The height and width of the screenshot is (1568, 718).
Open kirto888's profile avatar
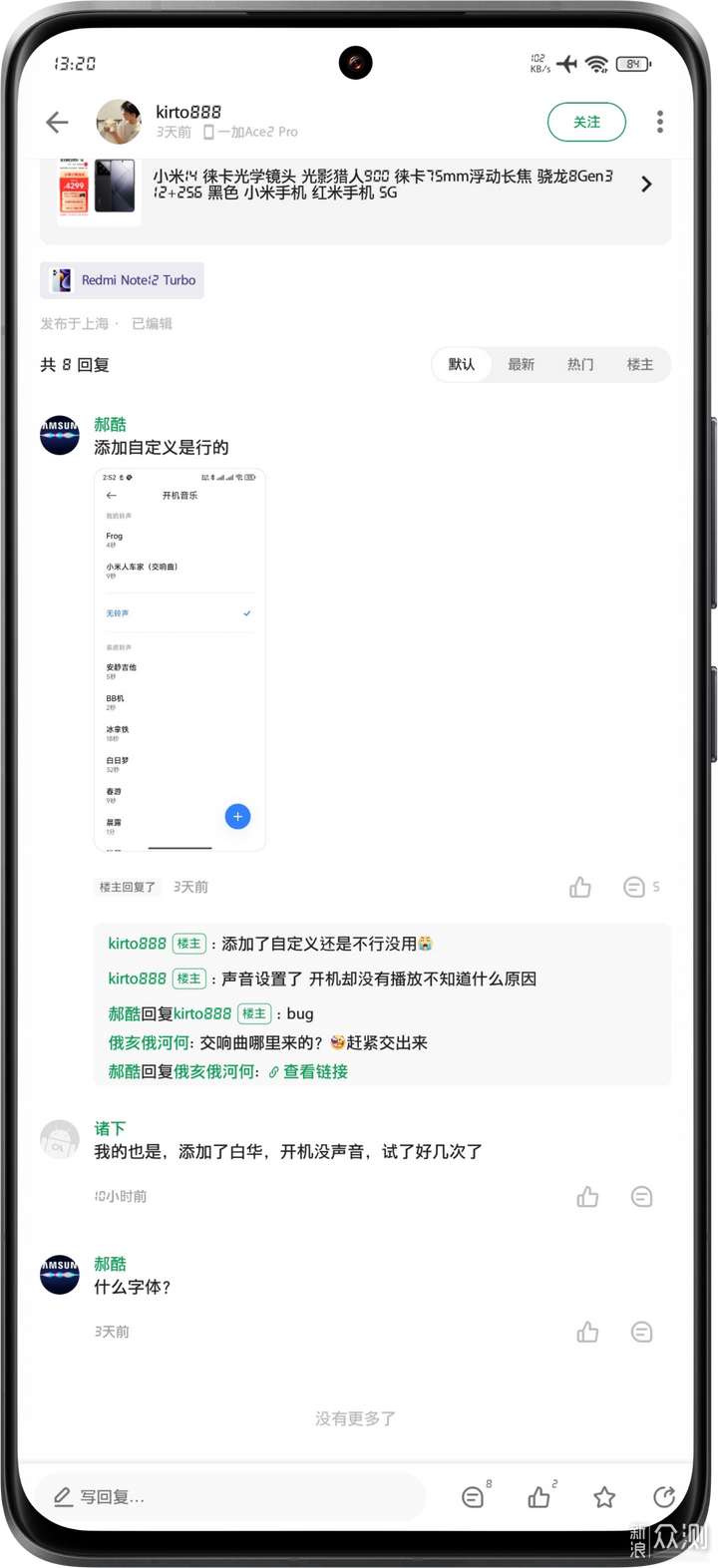point(119,122)
